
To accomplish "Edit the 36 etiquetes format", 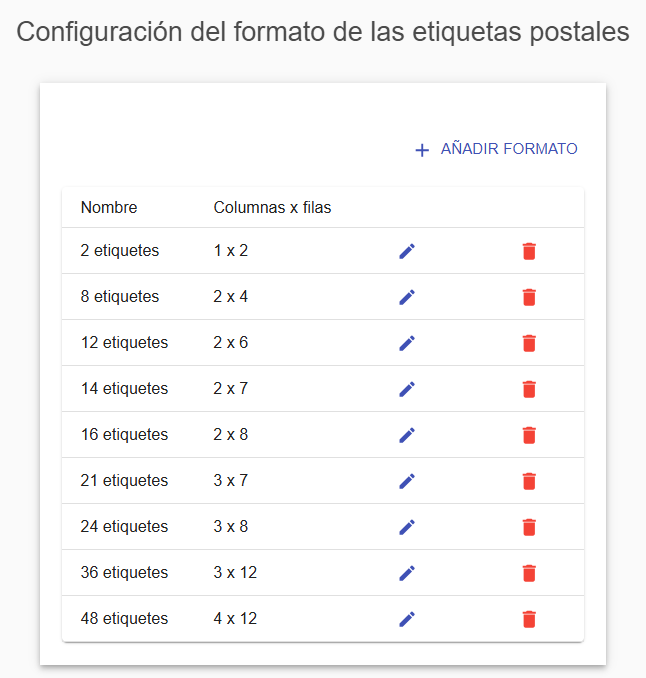I will (407, 573).
